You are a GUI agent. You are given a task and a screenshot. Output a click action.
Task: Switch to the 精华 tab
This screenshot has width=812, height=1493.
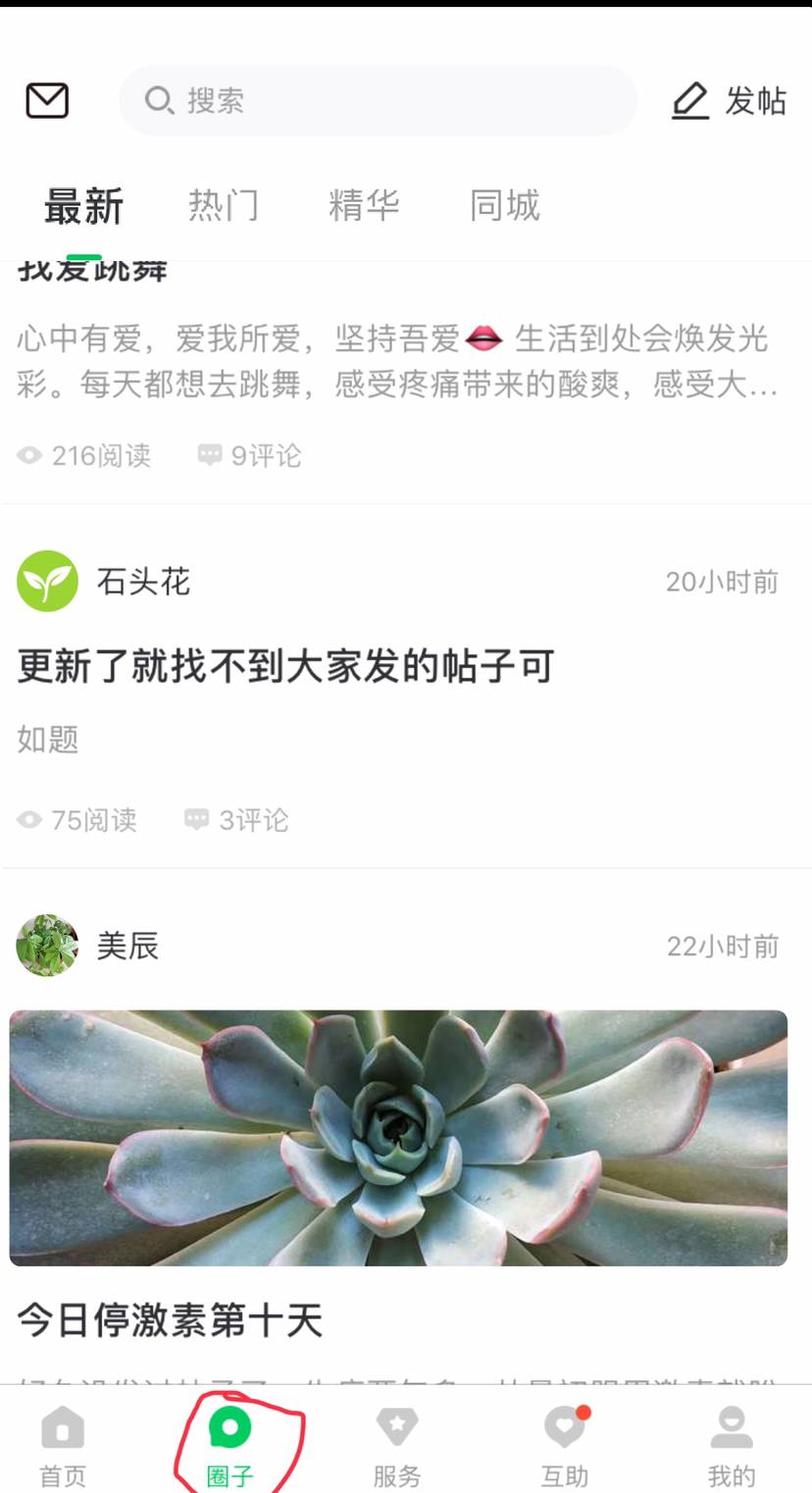click(x=364, y=206)
